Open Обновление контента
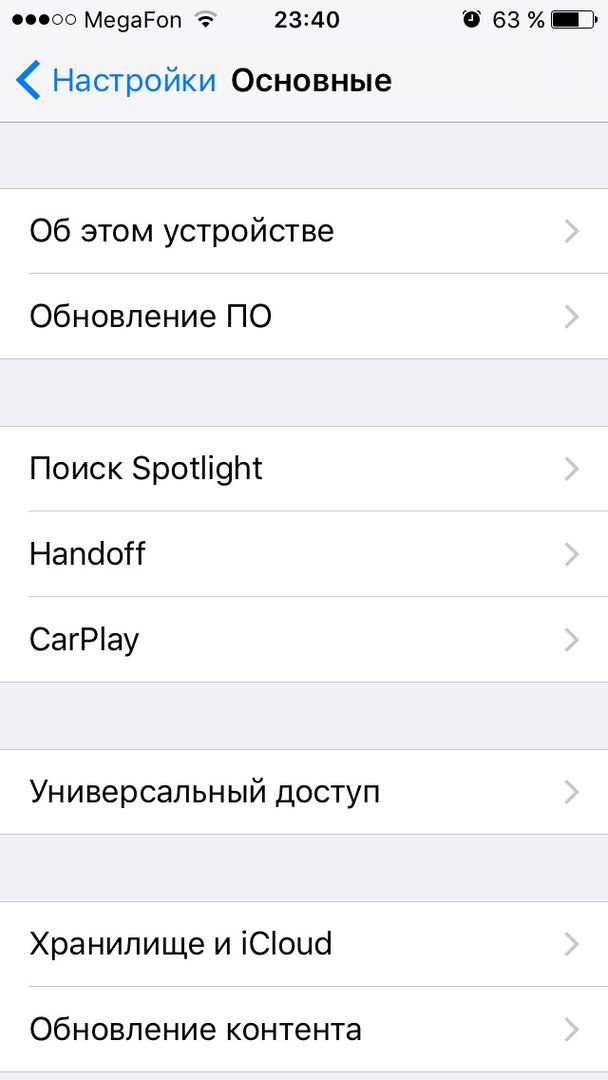Viewport: 608px width, 1080px height. 304,1030
